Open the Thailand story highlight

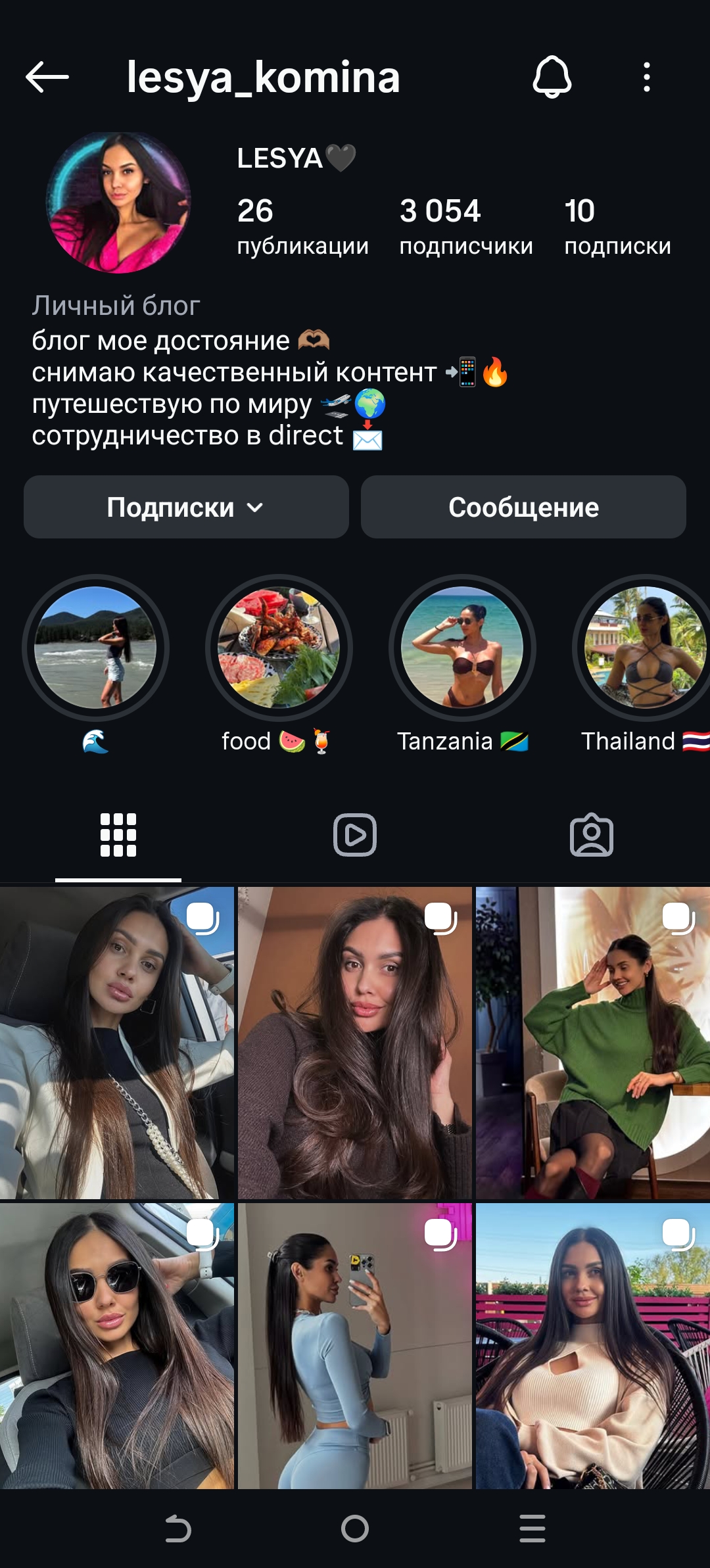pos(644,648)
